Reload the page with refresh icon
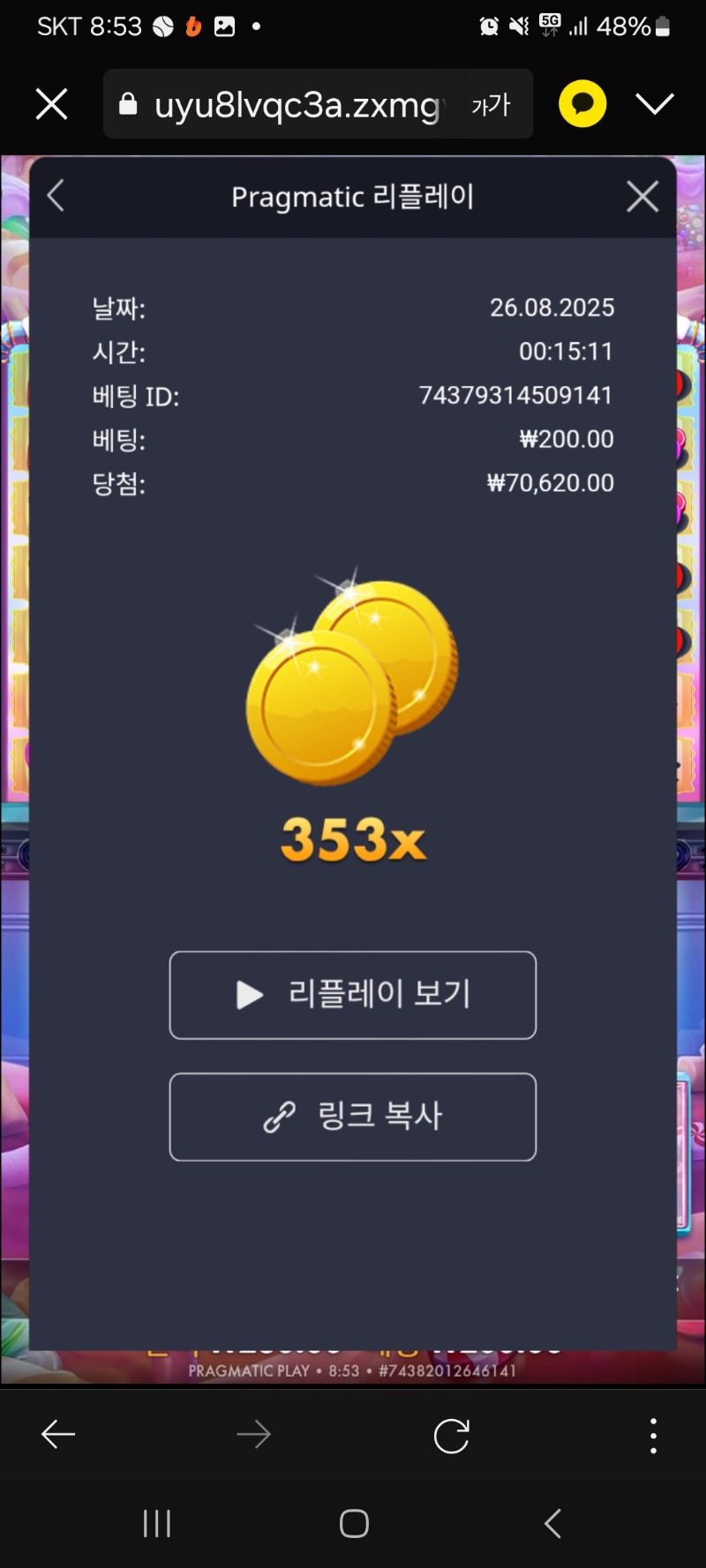 [x=451, y=1436]
